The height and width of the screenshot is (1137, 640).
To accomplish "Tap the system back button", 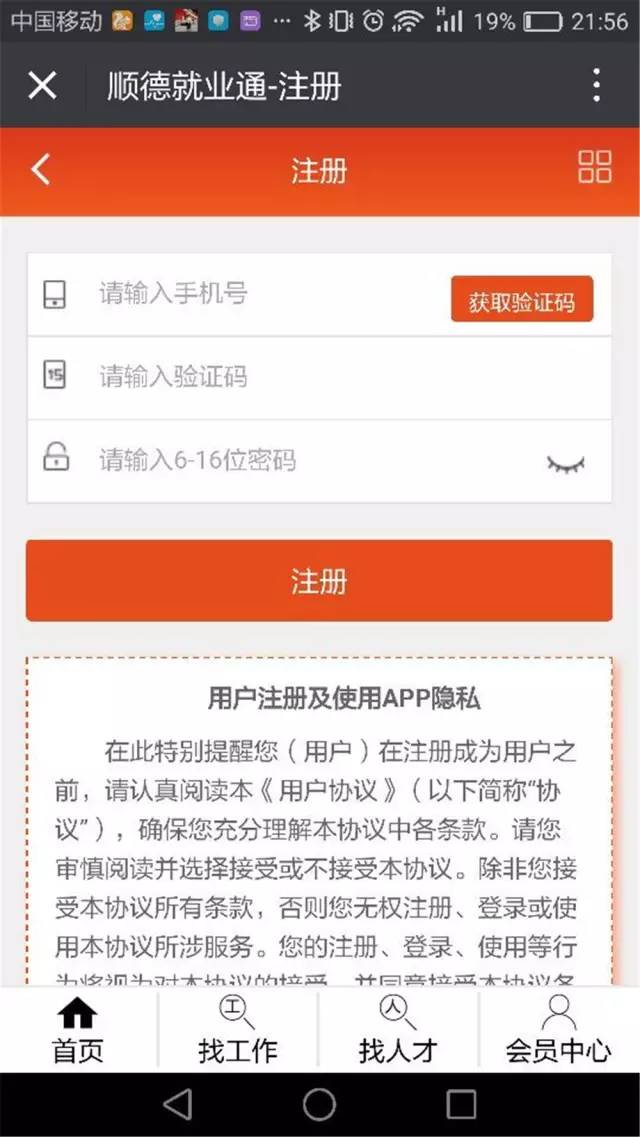I will [177, 1104].
